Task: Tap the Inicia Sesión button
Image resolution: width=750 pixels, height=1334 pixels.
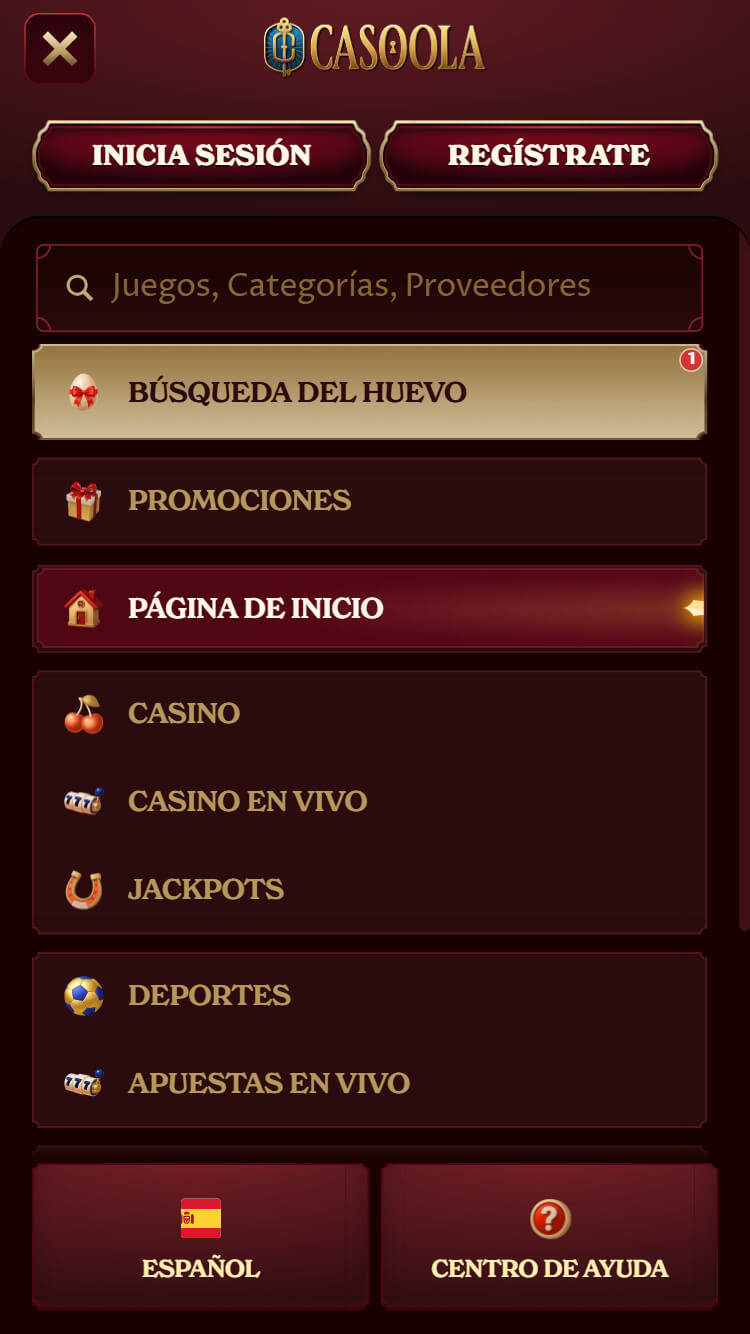Action: pyautogui.click(x=201, y=155)
